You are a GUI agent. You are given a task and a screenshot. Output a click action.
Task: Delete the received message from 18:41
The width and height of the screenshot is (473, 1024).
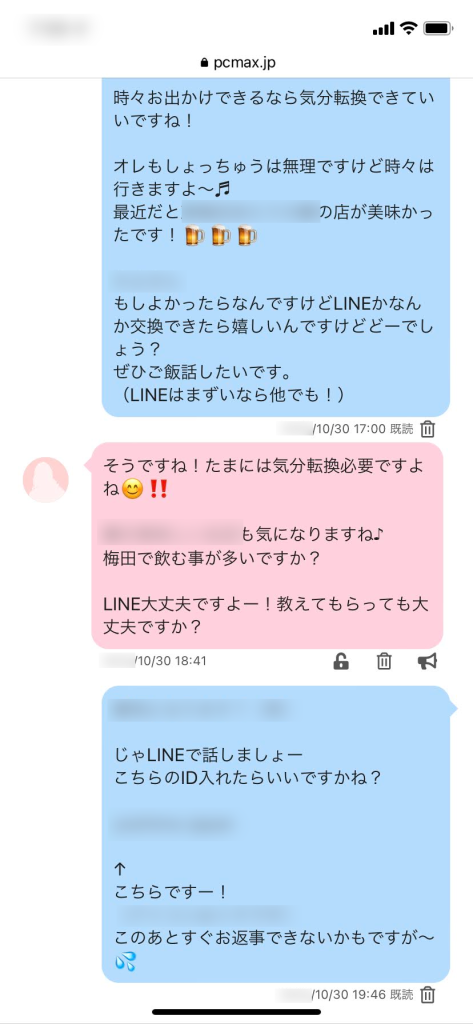click(x=384, y=662)
